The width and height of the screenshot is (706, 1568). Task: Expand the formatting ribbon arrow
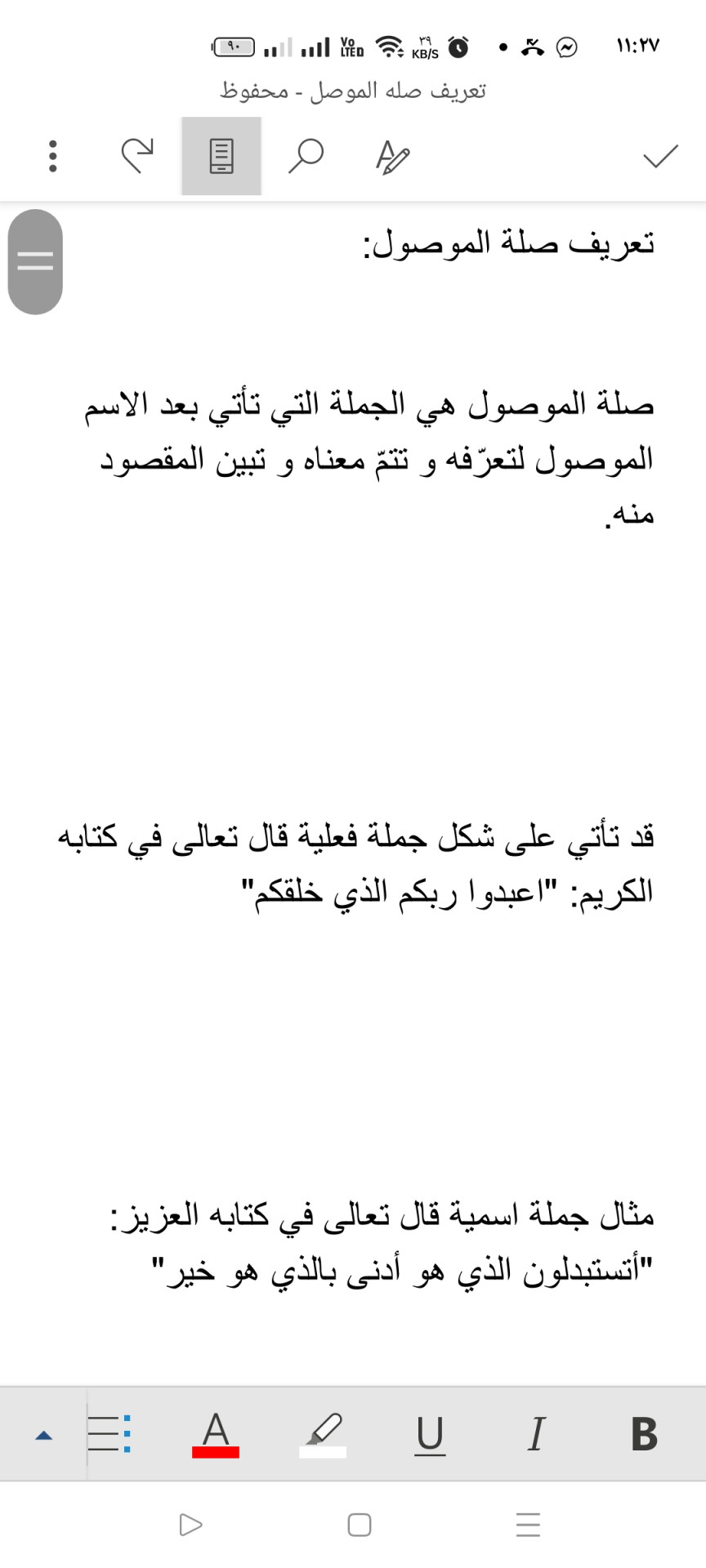coord(44,1435)
